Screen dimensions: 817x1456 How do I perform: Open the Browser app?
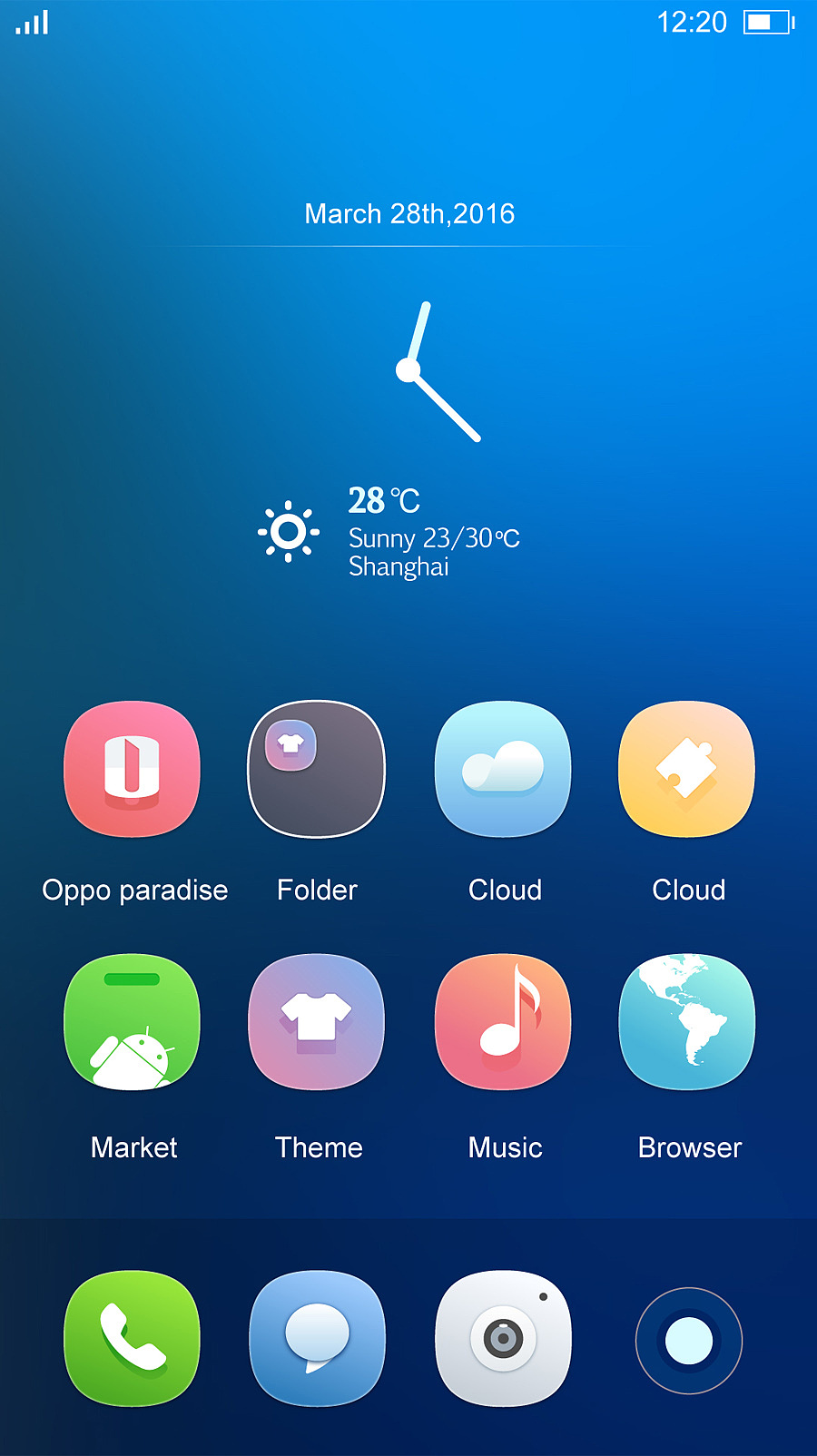point(686,1021)
